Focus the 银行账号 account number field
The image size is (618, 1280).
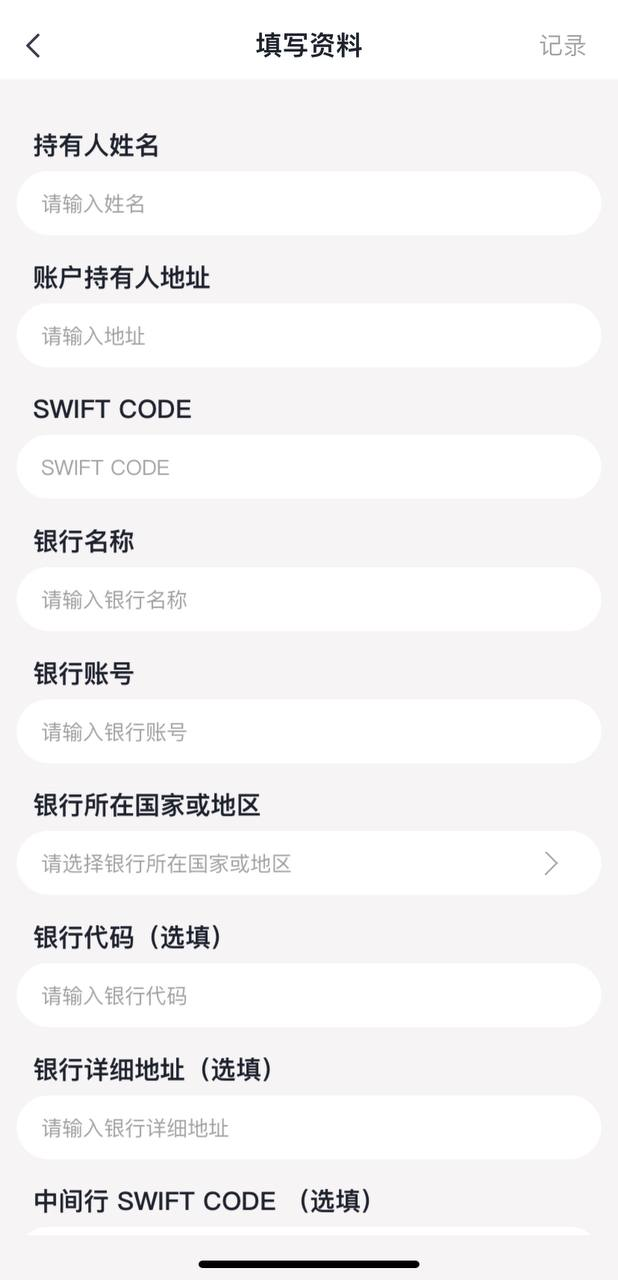point(308,732)
